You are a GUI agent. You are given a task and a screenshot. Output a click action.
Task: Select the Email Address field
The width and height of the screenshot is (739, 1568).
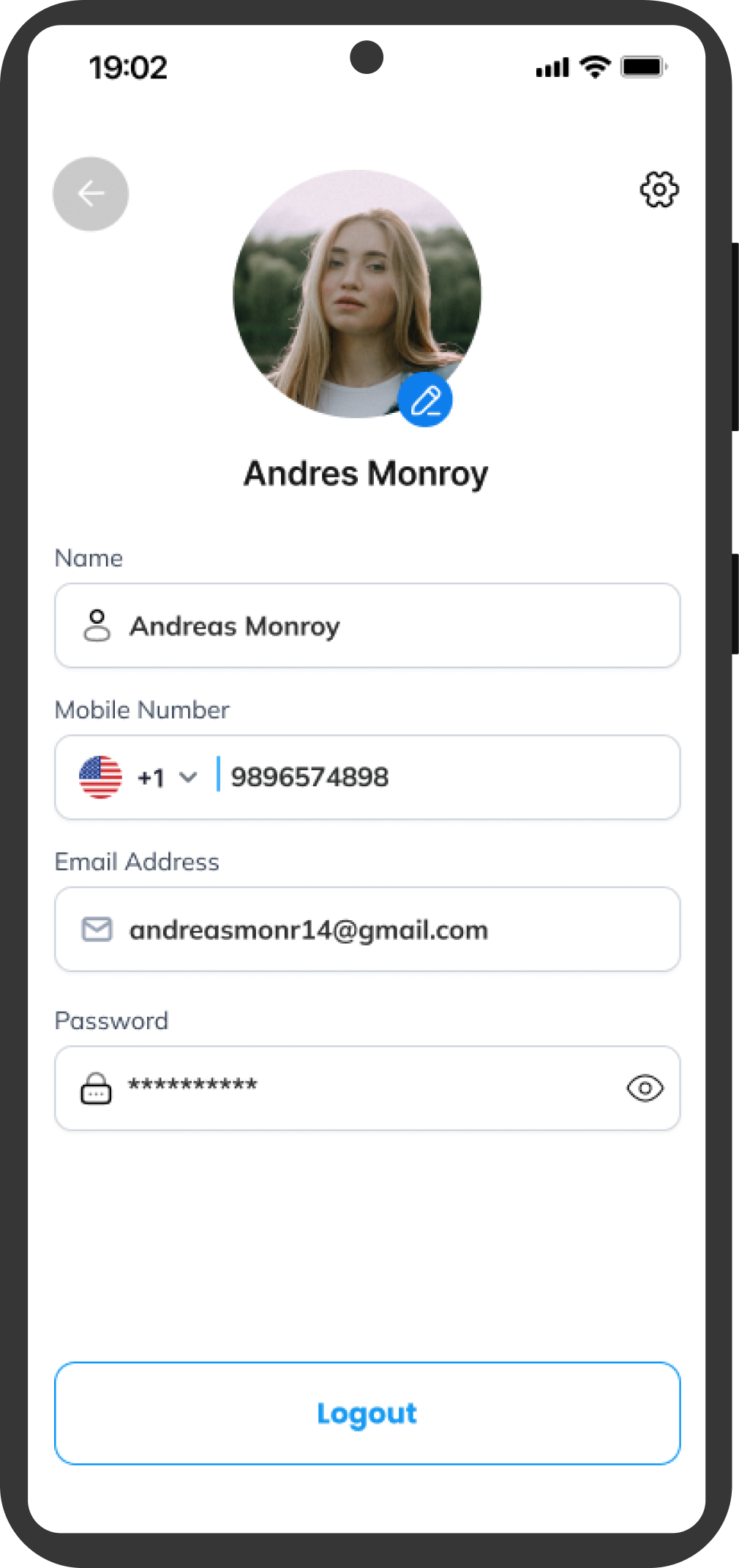[x=367, y=930]
